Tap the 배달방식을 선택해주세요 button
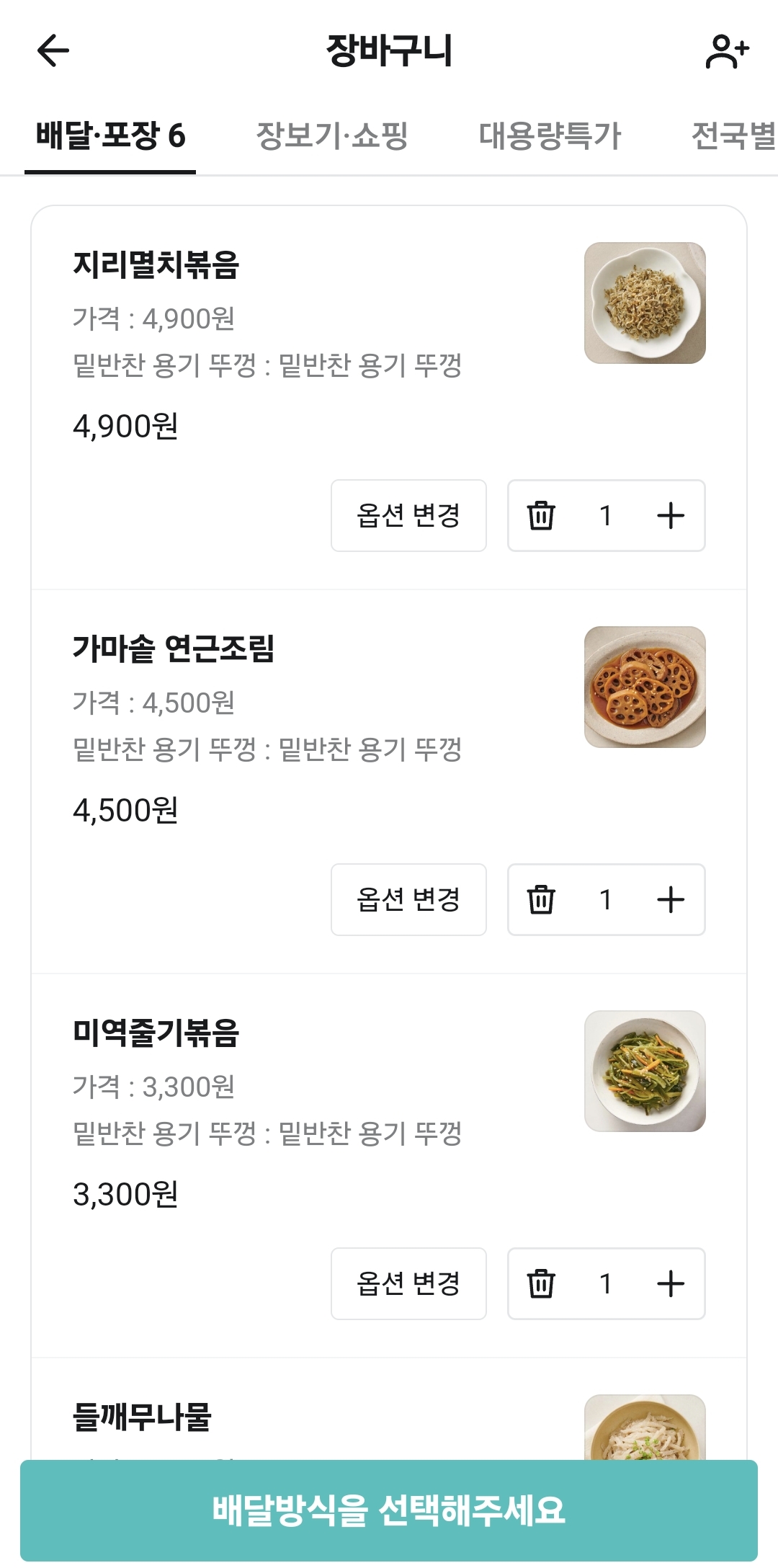 pos(389,1510)
